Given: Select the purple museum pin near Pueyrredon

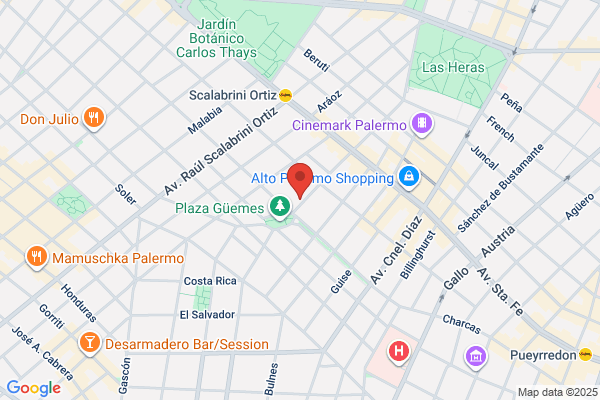Looking at the screenshot, I should [x=476, y=358].
